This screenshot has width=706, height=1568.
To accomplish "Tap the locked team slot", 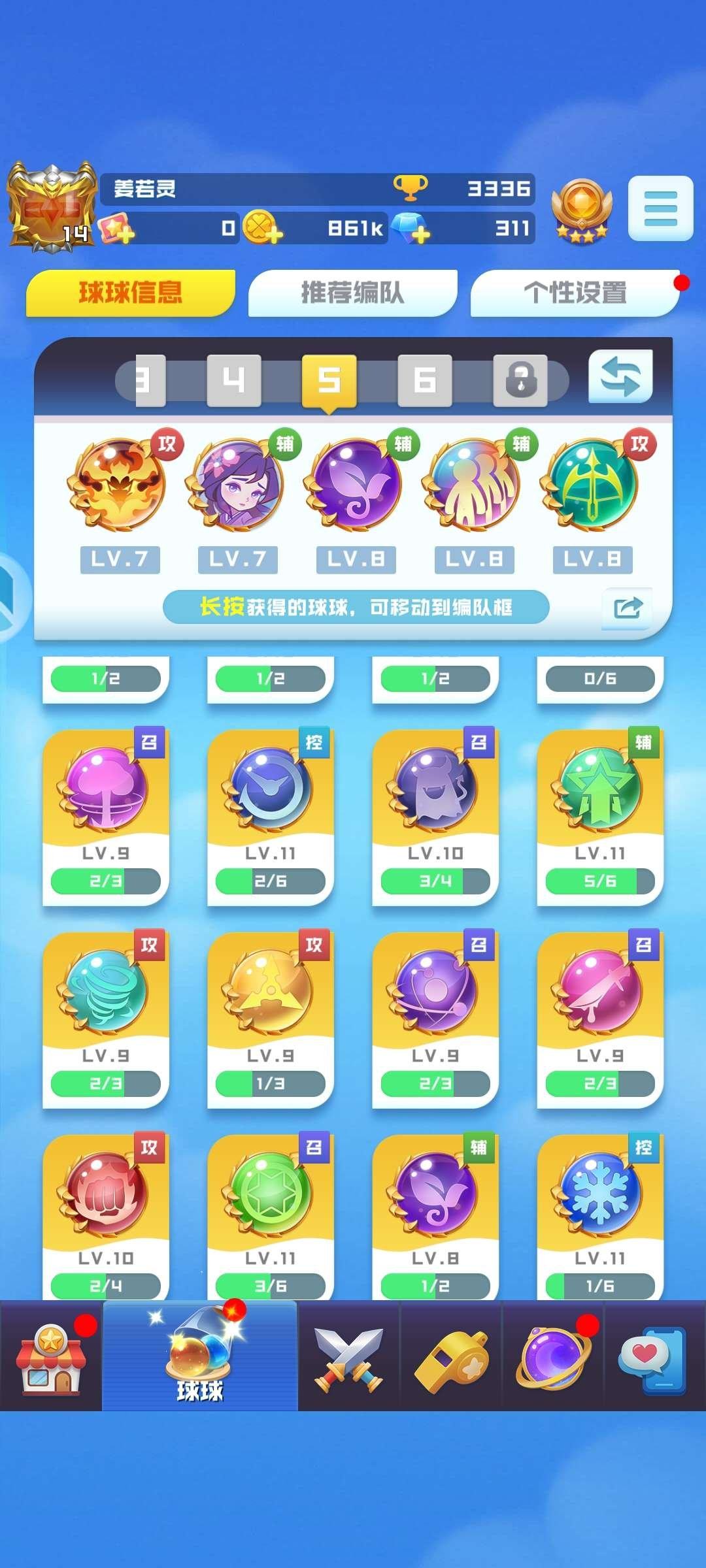I will tap(520, 380).
